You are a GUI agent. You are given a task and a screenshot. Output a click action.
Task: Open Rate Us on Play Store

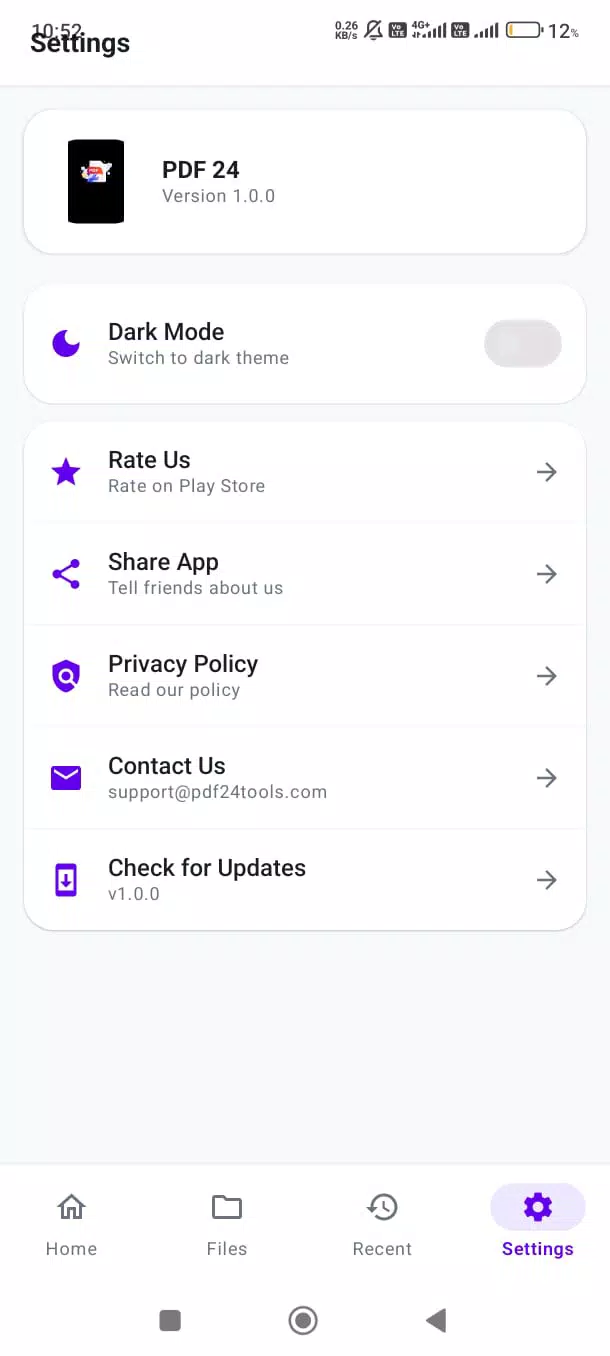click(x=305, y=472)
